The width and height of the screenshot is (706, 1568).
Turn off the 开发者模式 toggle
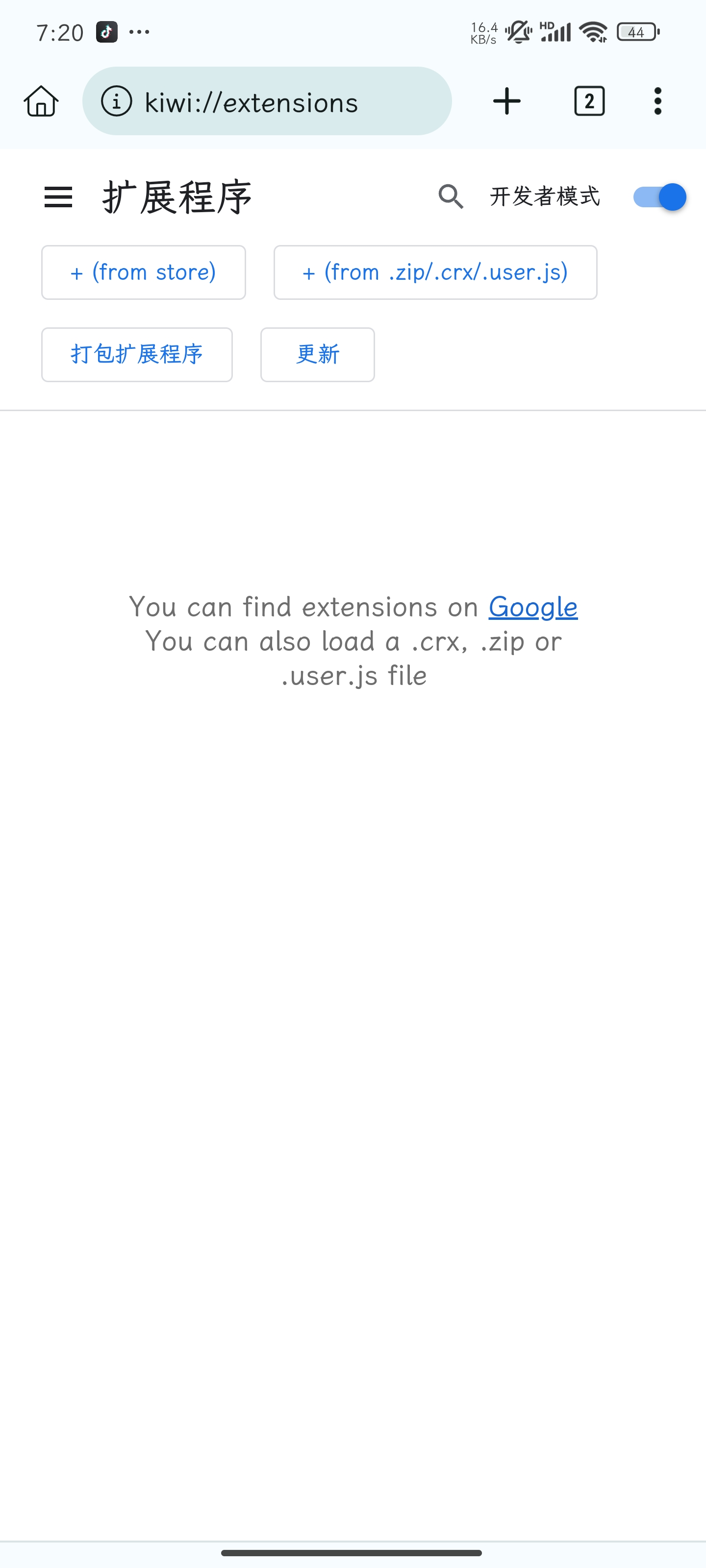pyautogui.click(x=659, y=196)
